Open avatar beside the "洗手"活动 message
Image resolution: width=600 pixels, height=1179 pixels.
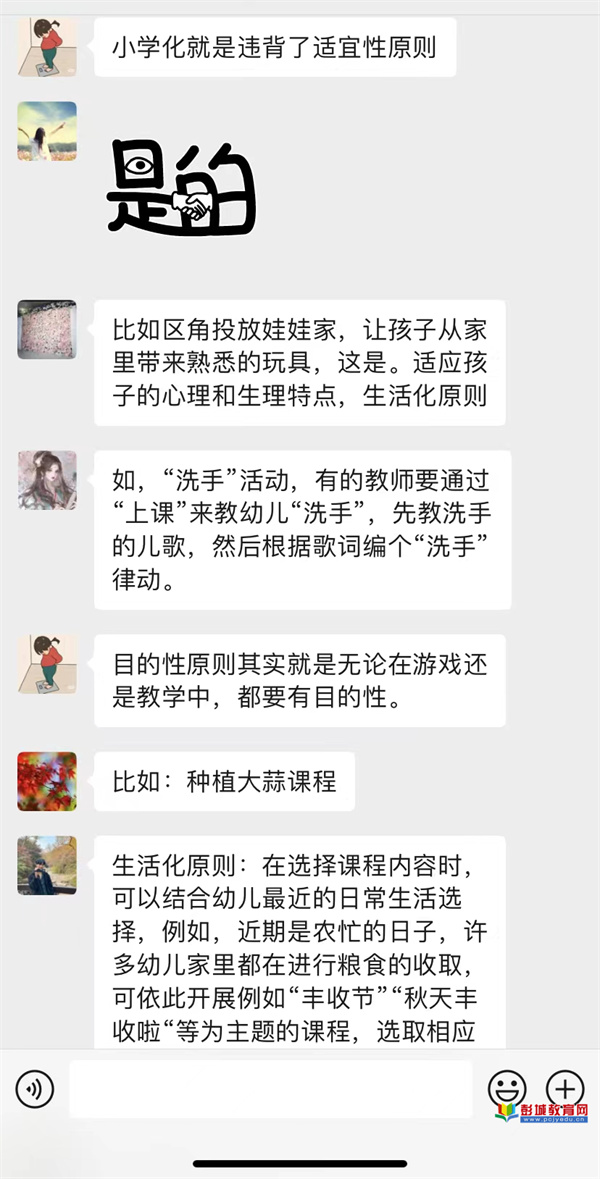(47, 480)
